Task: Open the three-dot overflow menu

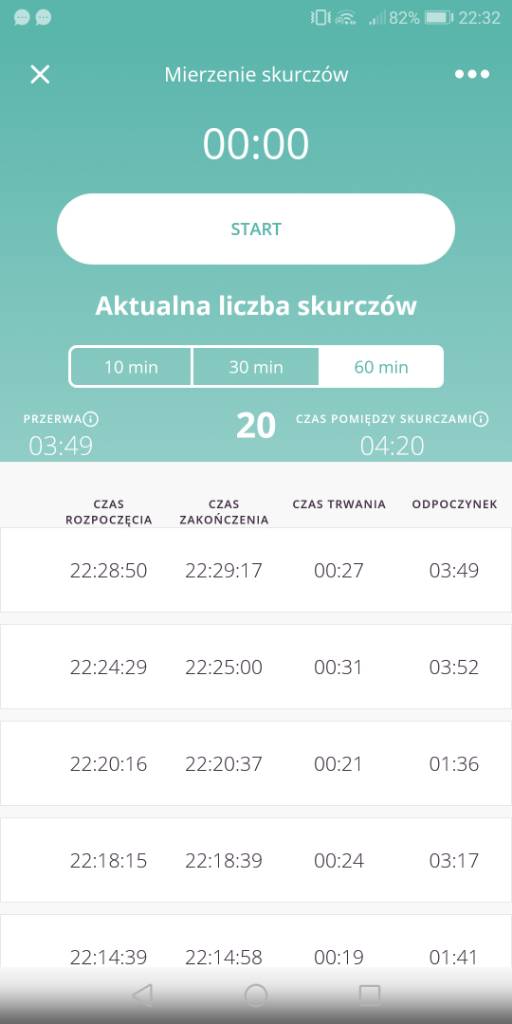Action: pos(472,74)
